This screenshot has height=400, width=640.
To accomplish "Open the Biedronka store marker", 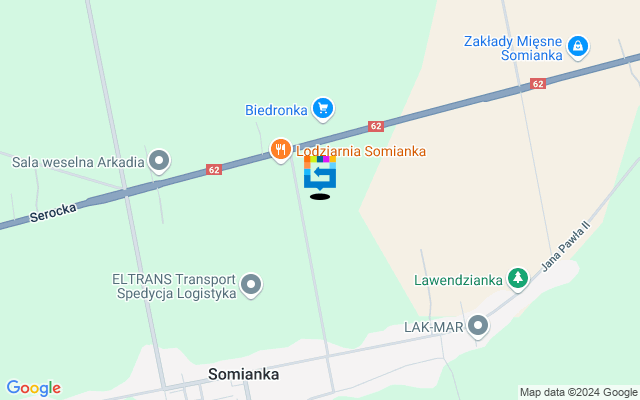I will point(322,108).
